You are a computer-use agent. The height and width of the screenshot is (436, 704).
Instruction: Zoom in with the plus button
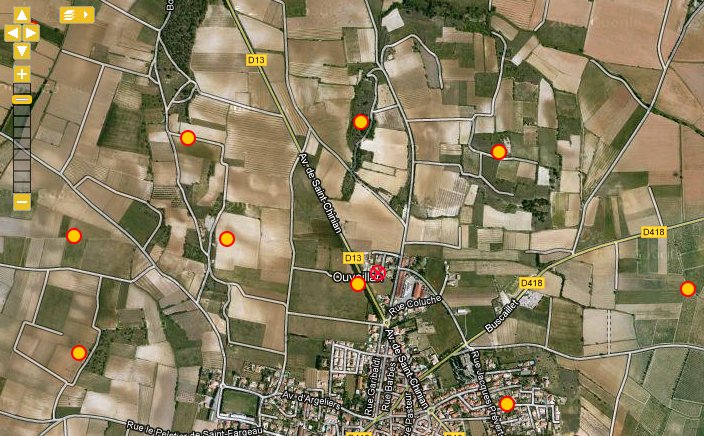[x=22, y=75]
